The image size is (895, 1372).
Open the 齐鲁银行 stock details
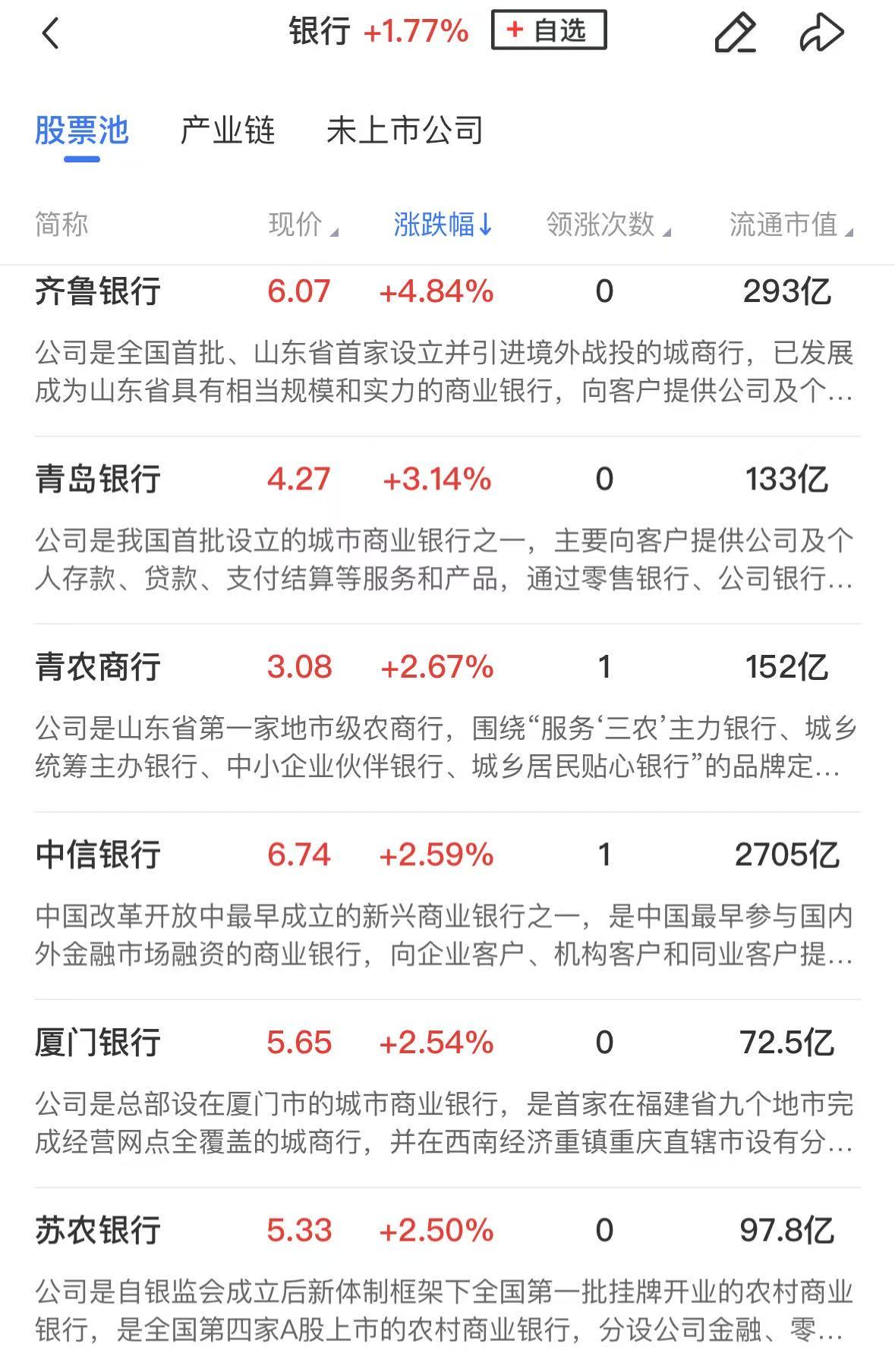98,291
